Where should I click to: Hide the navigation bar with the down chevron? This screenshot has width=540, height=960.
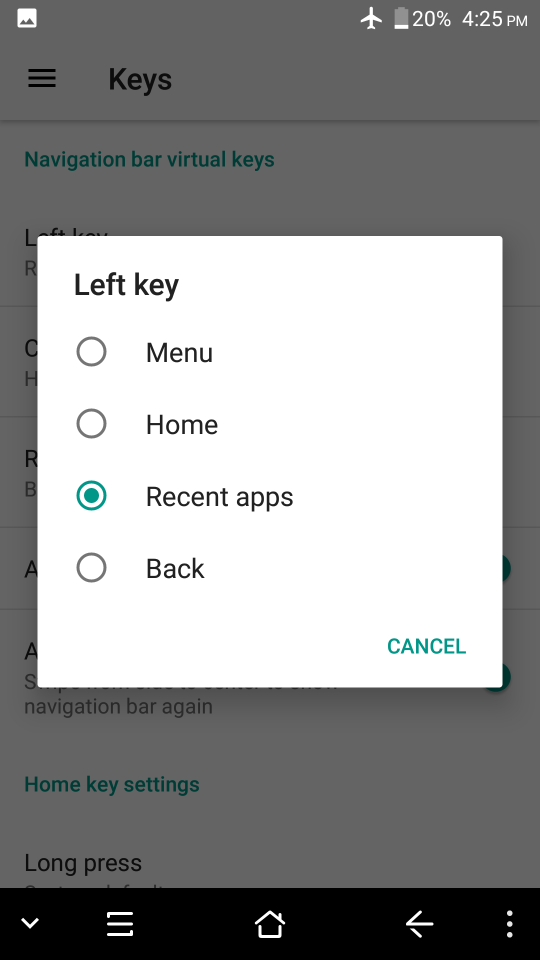pos(30,924)
